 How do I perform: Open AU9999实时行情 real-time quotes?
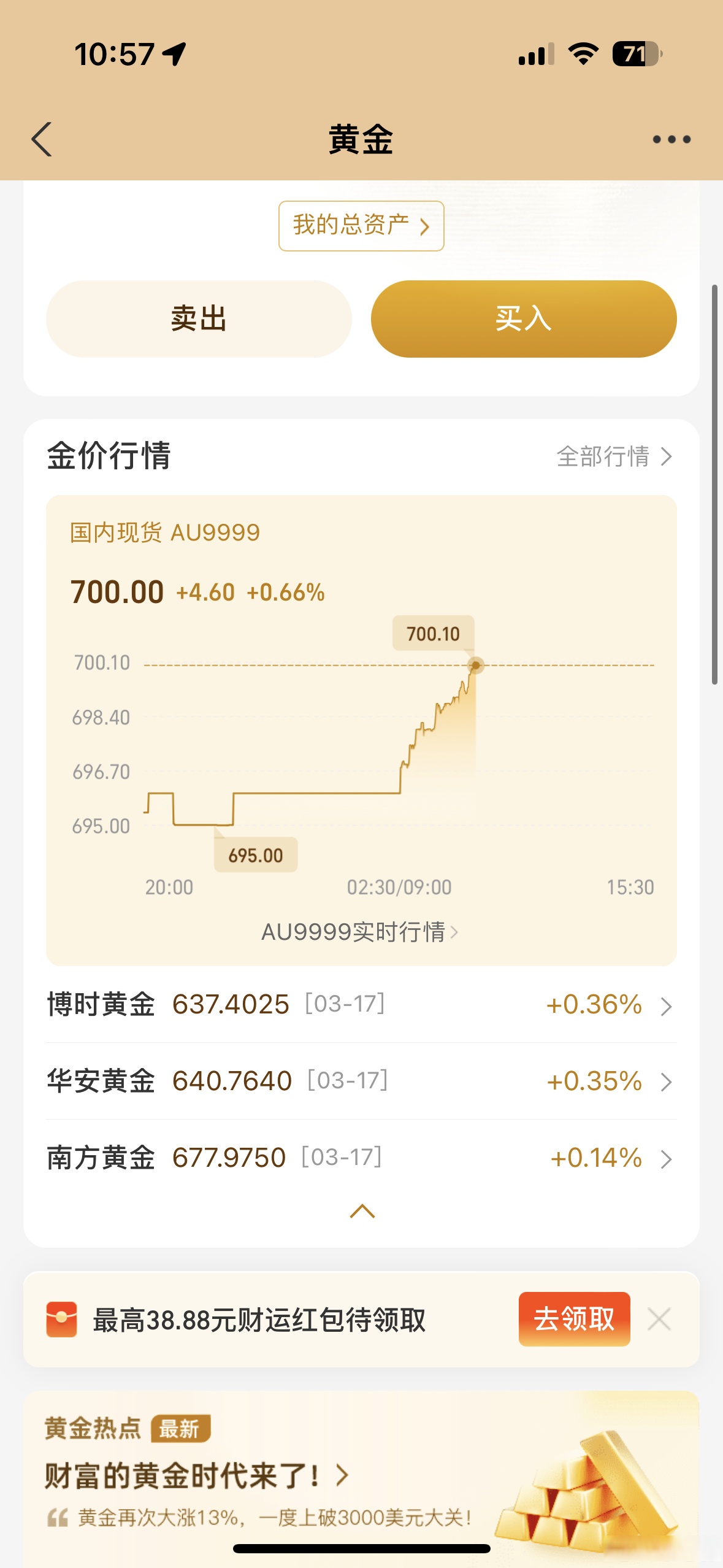click(x=361, y=932)
